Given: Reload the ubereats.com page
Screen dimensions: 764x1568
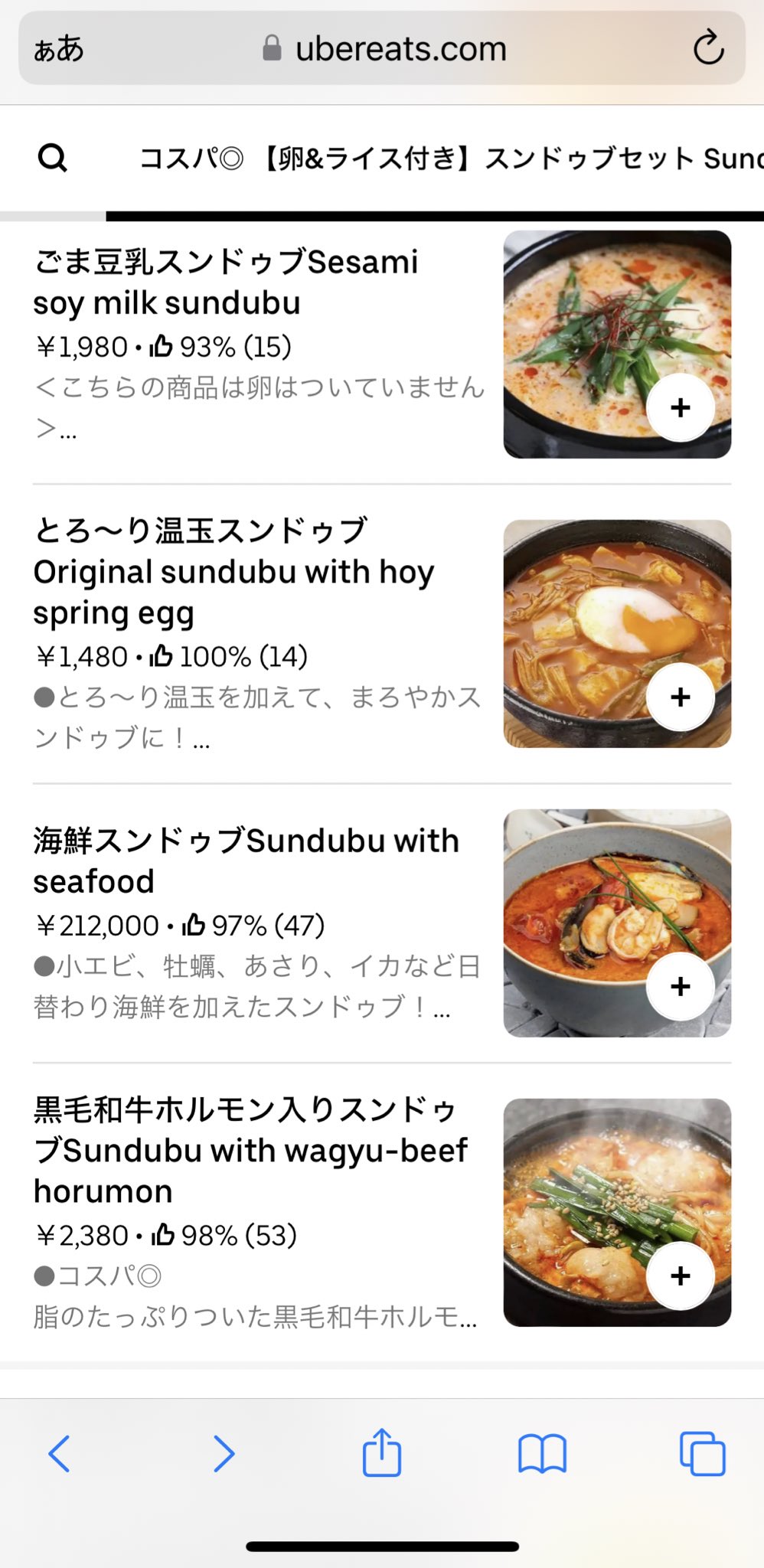Looking at the screenshot, I should pyautogui.click(x=708, y=48).
